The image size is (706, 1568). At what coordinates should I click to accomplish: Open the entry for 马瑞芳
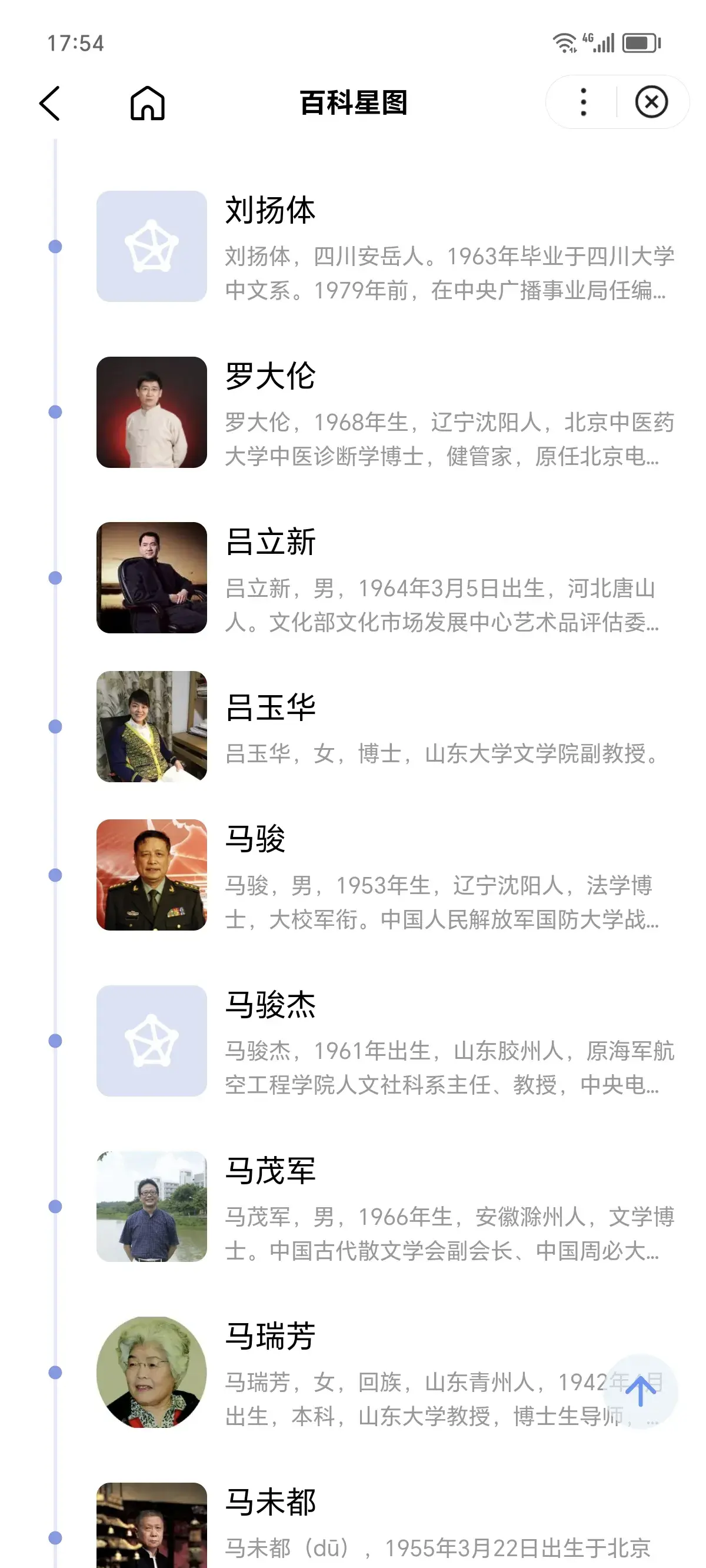pyautogui.click(x=386, y=1372)
